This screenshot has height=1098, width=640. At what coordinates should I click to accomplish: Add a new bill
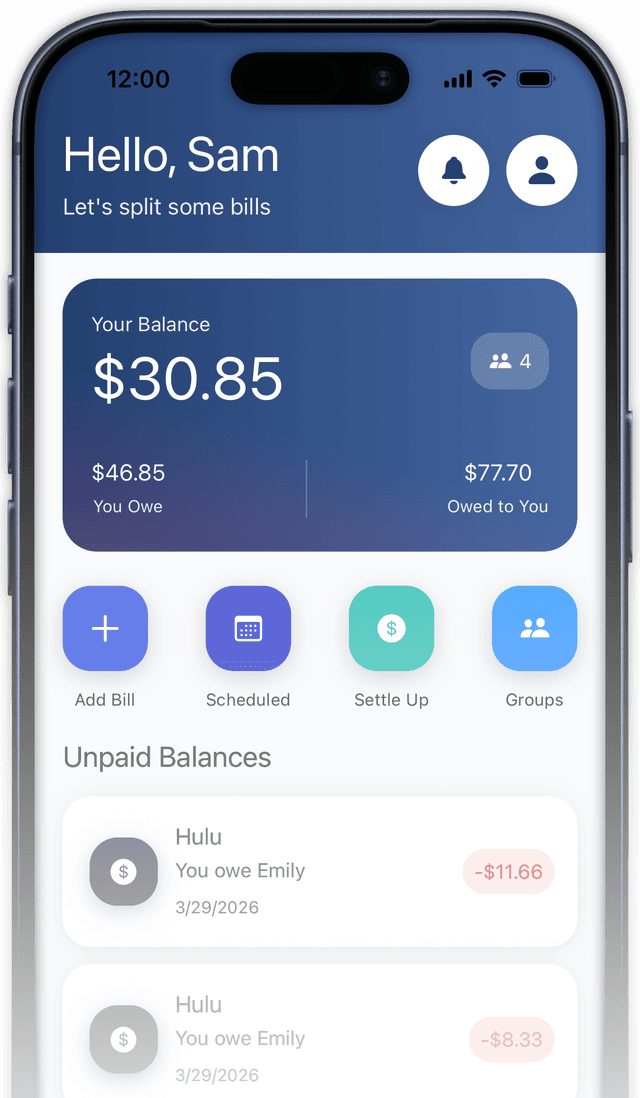[x=105, y=628]
